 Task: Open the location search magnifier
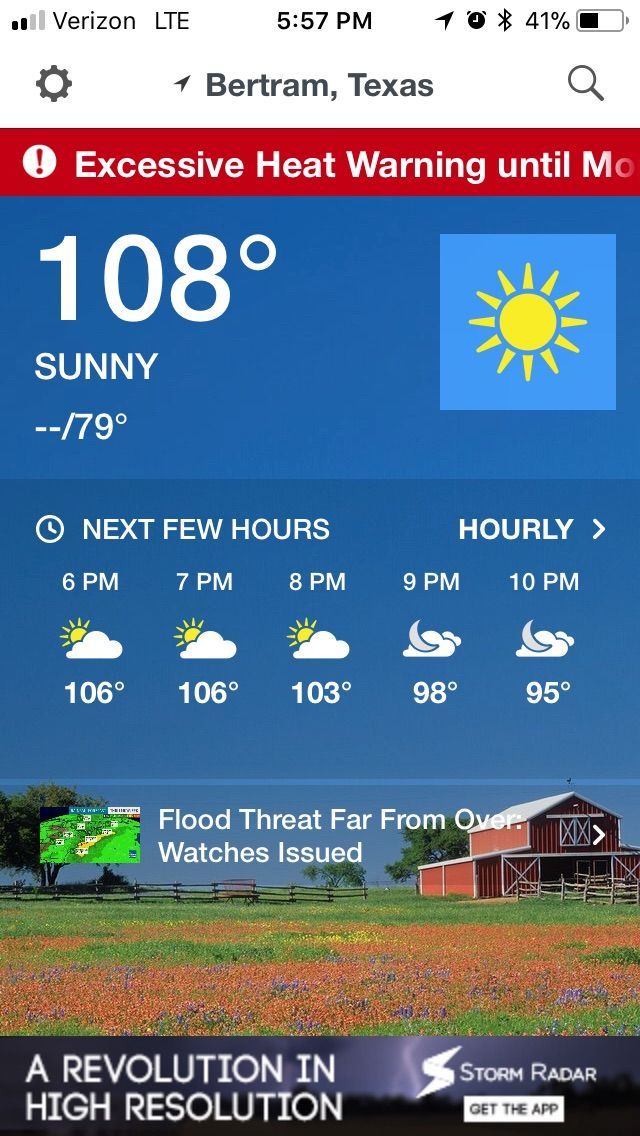(586, 85)
